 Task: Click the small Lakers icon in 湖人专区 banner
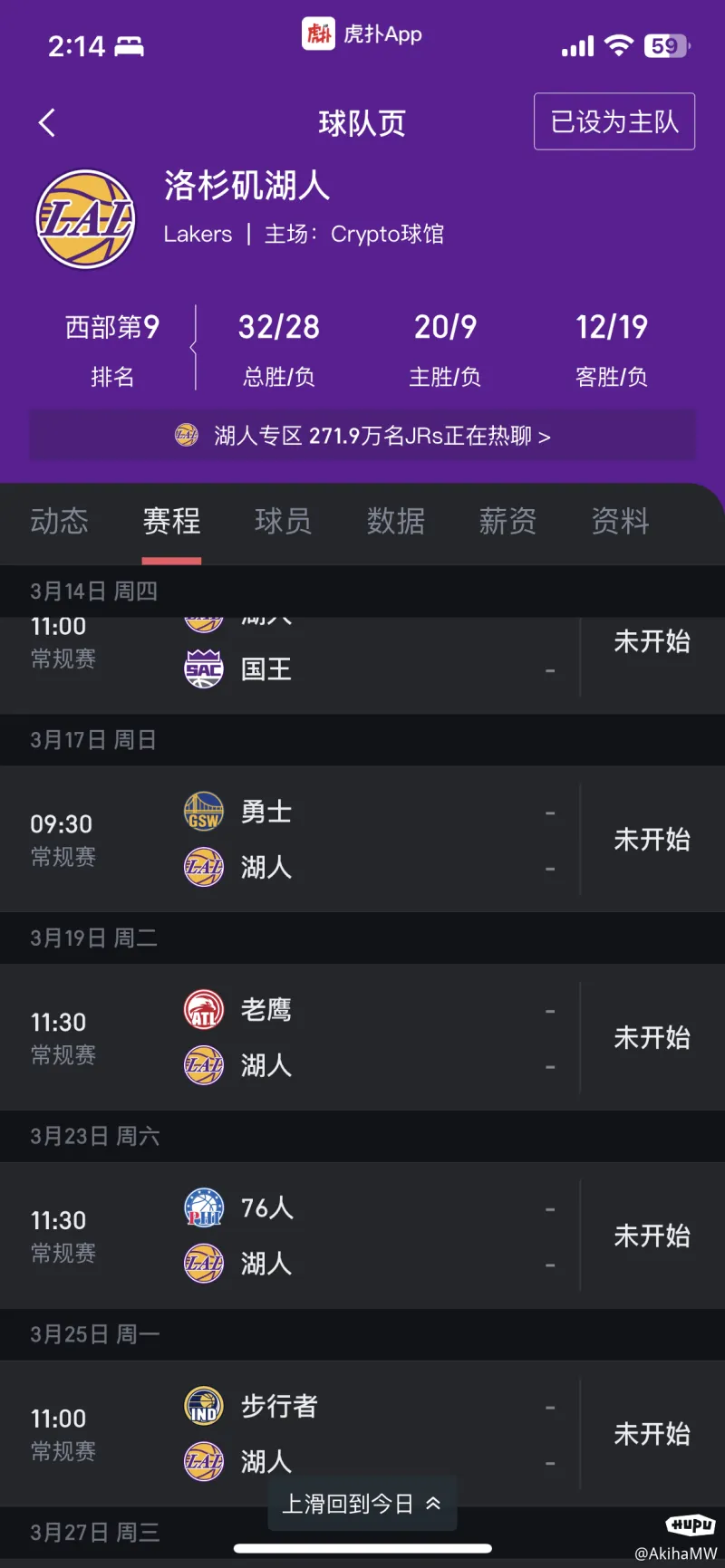coord(187,436)
